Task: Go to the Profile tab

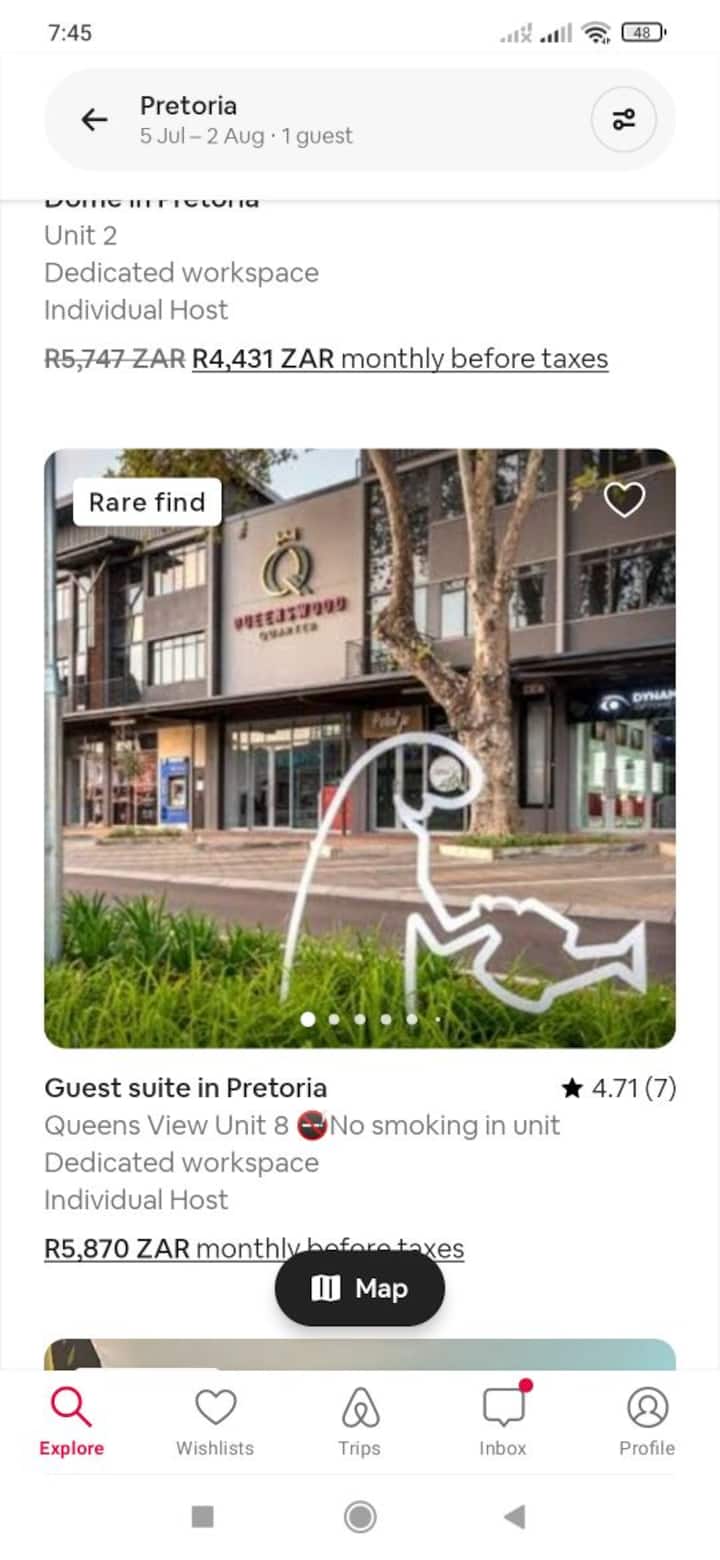Action: (647, 1421)
